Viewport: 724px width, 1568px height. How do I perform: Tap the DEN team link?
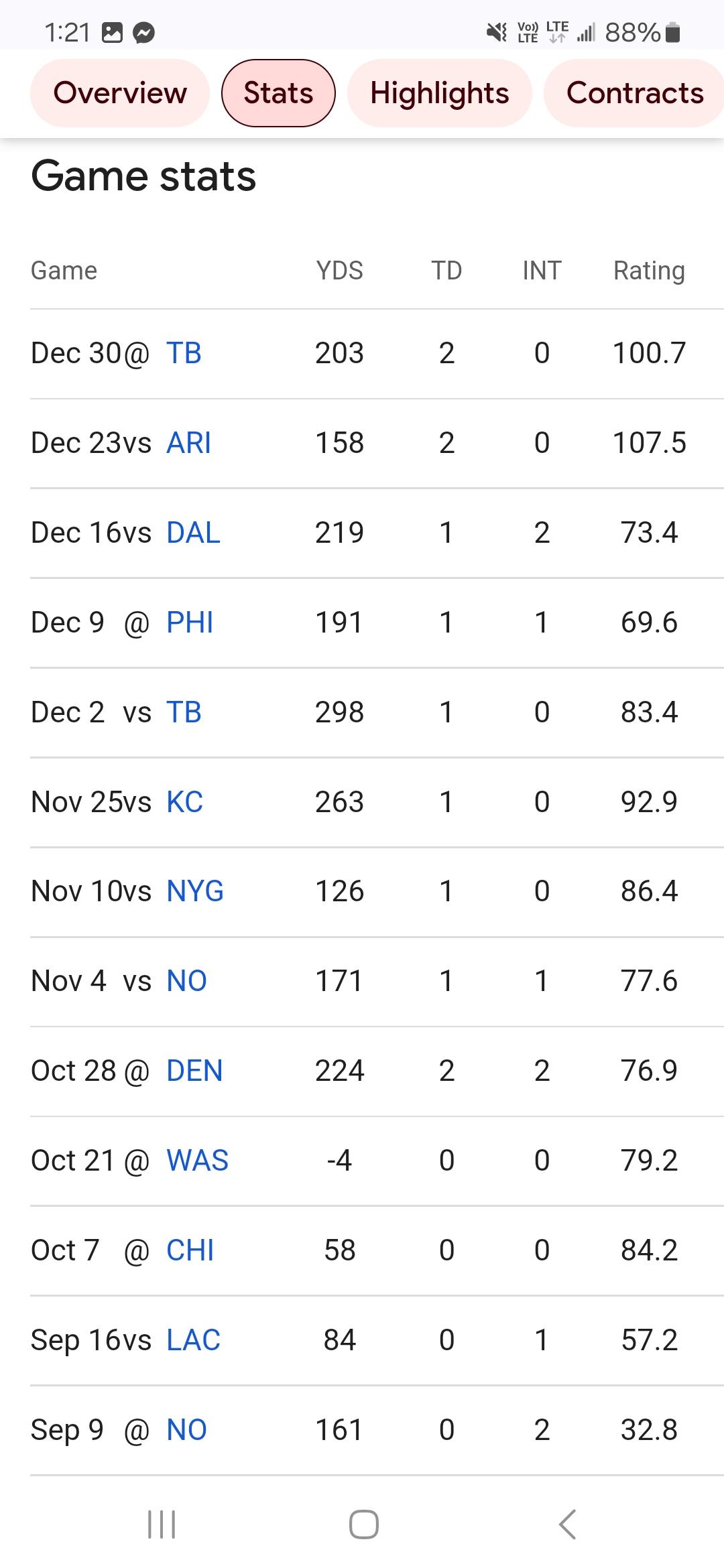click(x=194, y=1071)
